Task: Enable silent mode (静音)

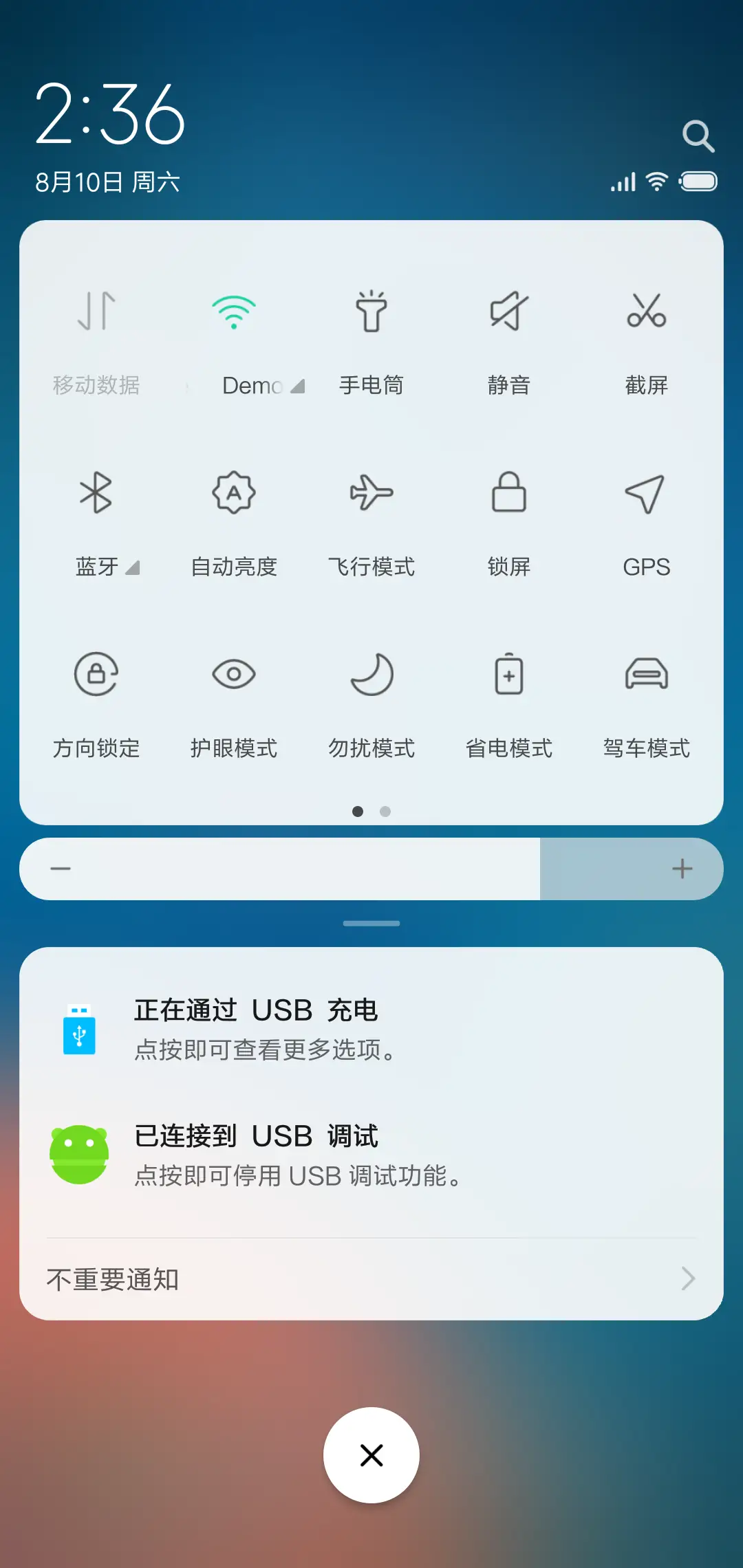Action: [x=509, y=313]
